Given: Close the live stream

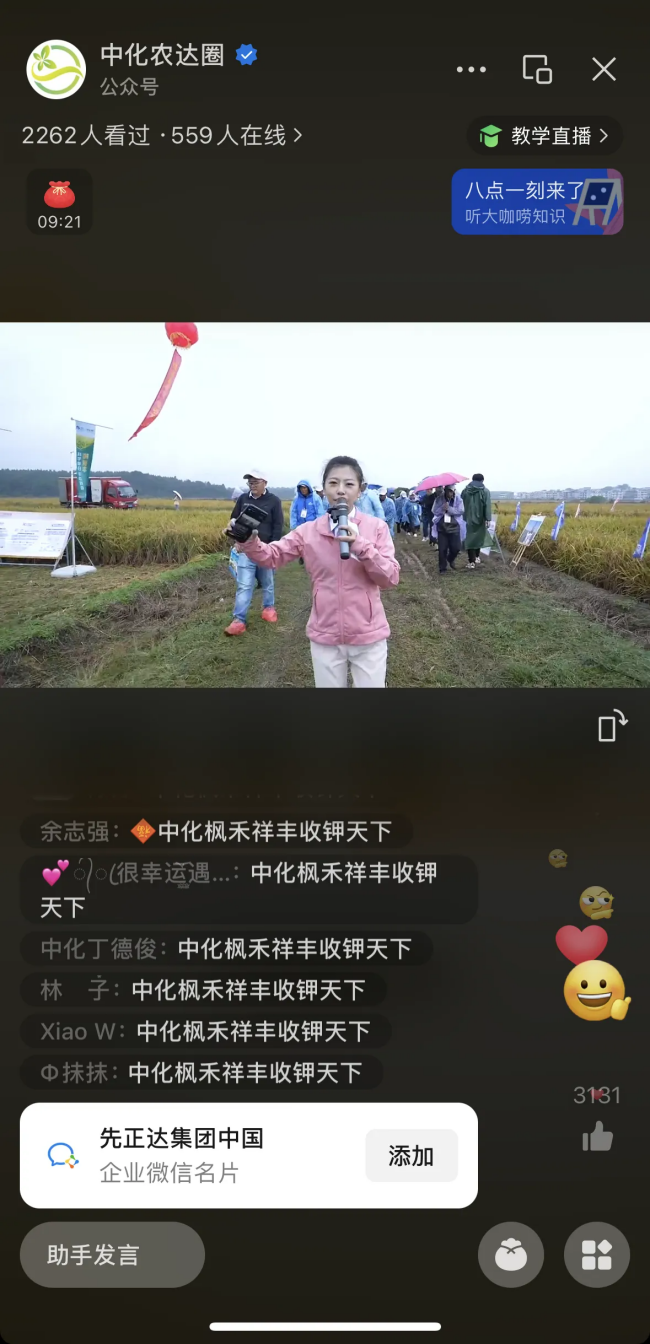Looking at the screenshot, I should click(x=604, y=69).
